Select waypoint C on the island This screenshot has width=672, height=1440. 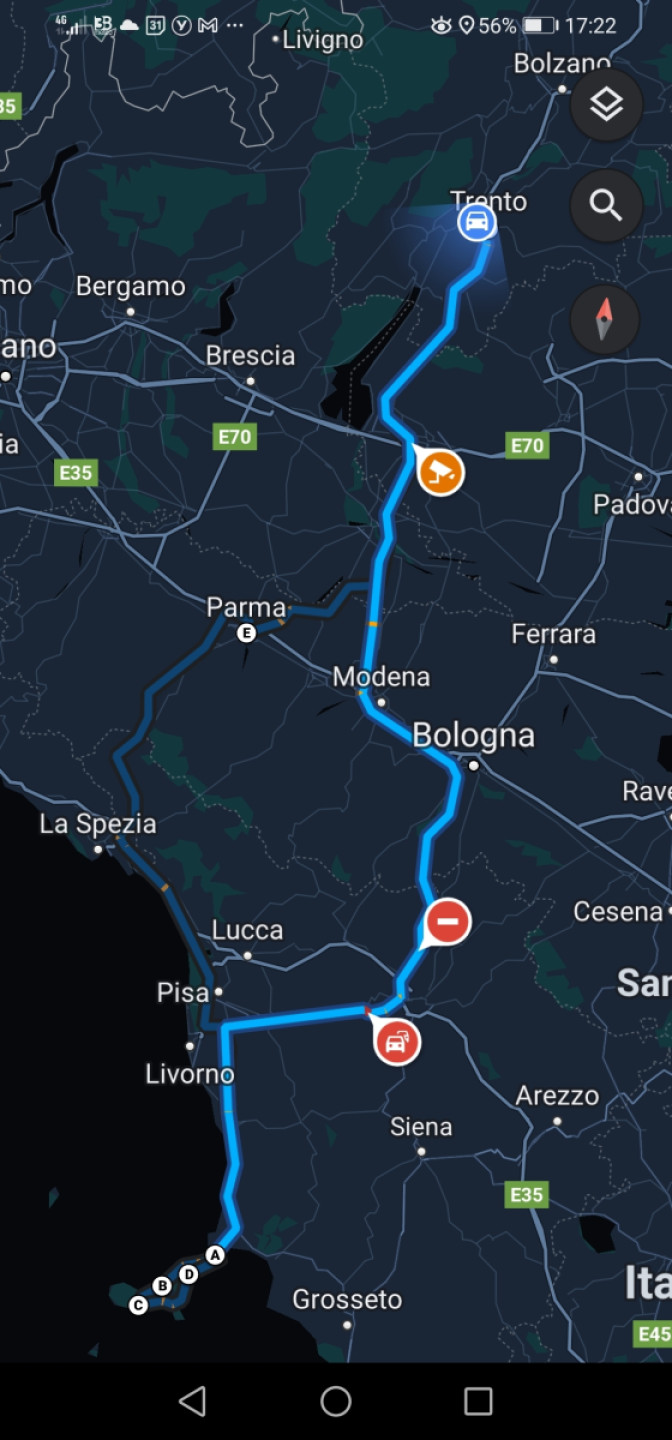138,1305
